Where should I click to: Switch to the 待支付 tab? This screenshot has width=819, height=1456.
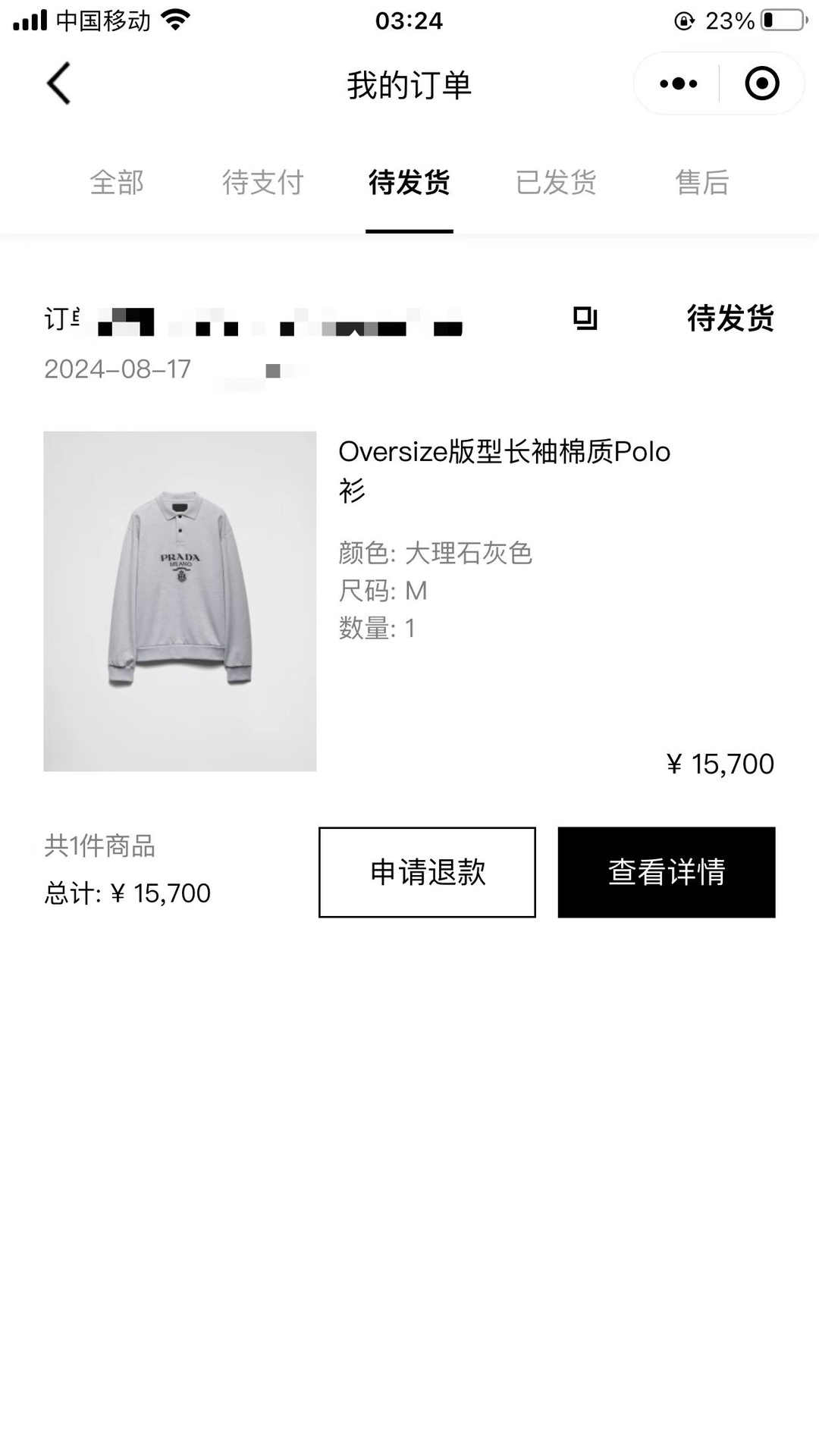coord(262,183)
